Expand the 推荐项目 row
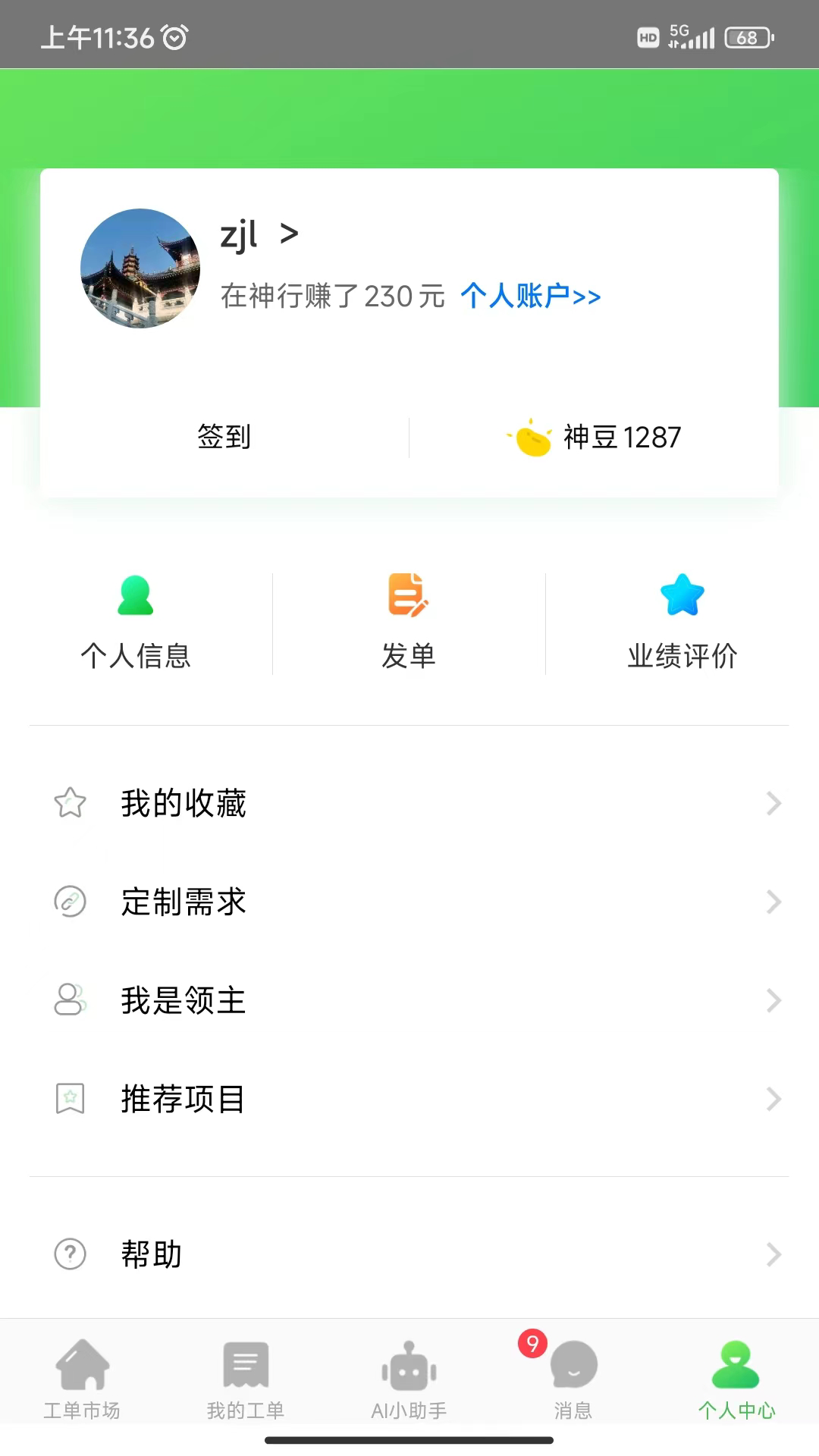Viewport: 819px width, 1456px height. (x=773, y=1100)
